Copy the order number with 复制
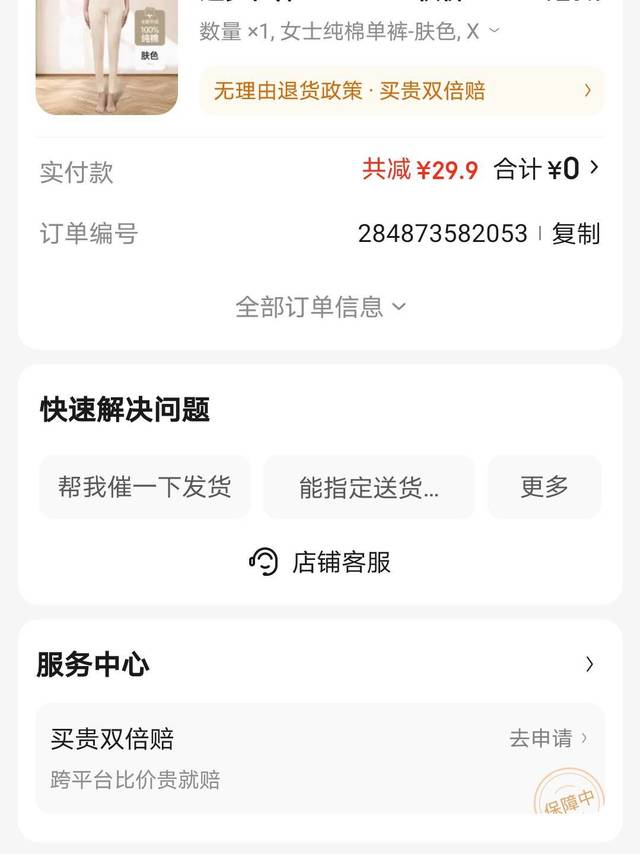The width and height of the screenshot is (640, 854). (x=576, y=234)
